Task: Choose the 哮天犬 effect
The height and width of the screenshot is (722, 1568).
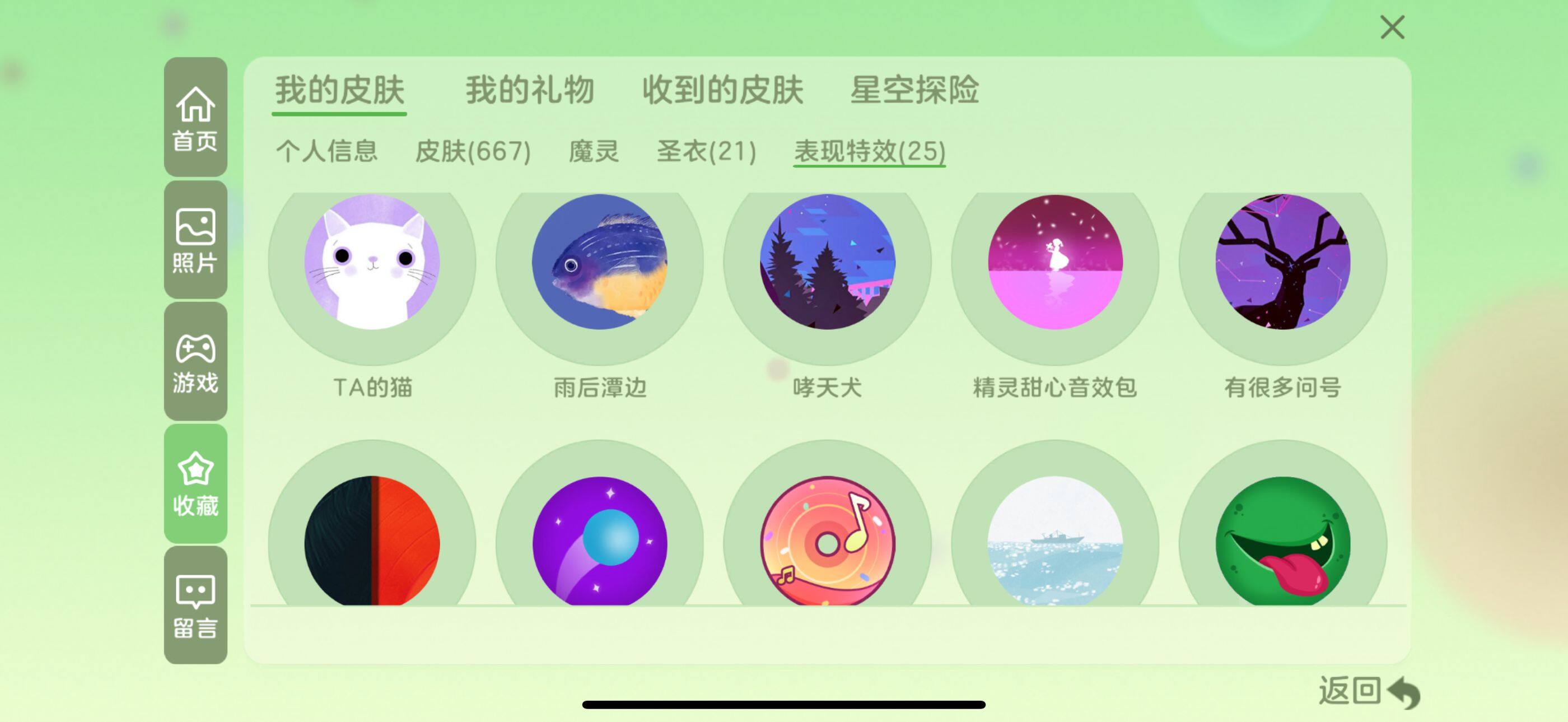Action: point(827,262)
